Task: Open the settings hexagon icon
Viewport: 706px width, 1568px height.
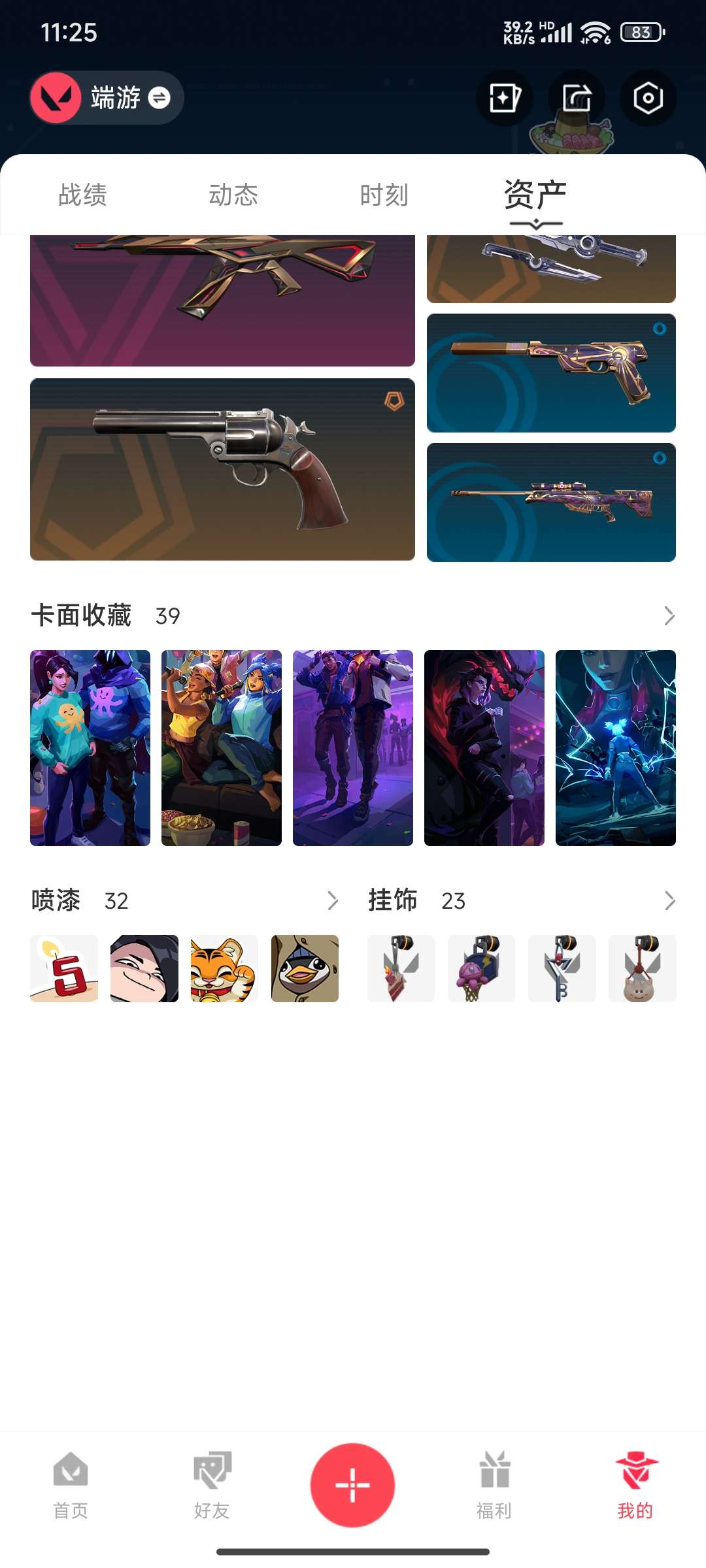Action: [x=648, y=98]
